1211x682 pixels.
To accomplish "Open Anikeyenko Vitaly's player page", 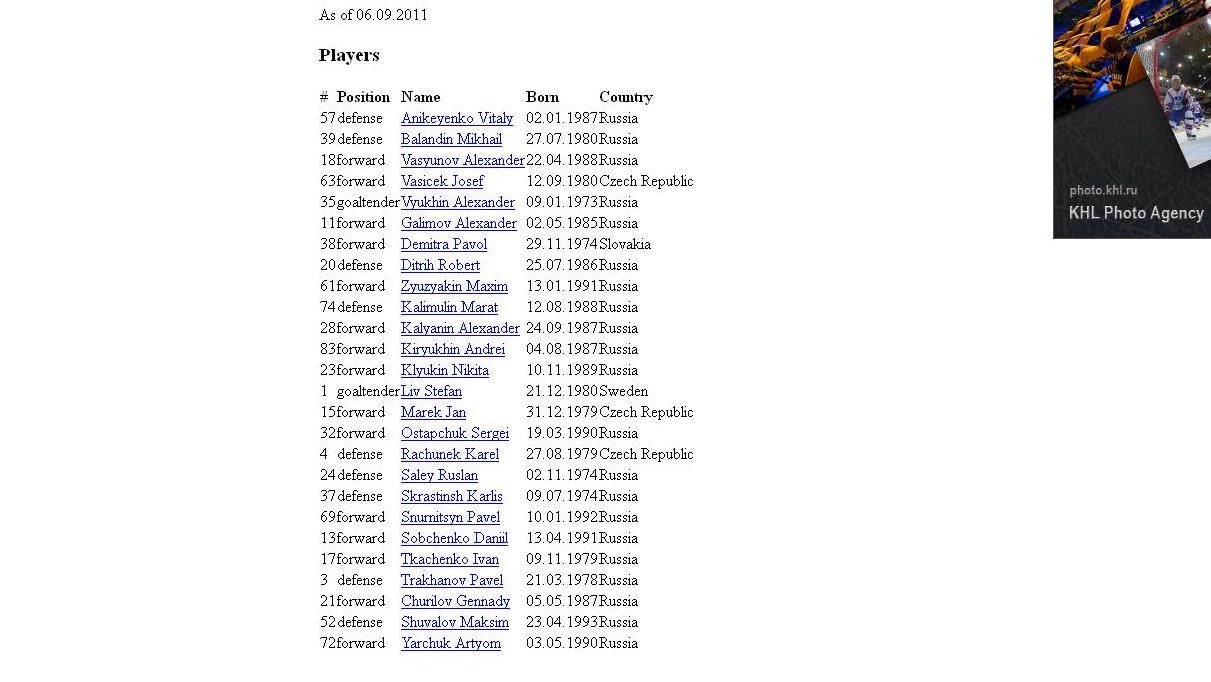I will point(456,118).
